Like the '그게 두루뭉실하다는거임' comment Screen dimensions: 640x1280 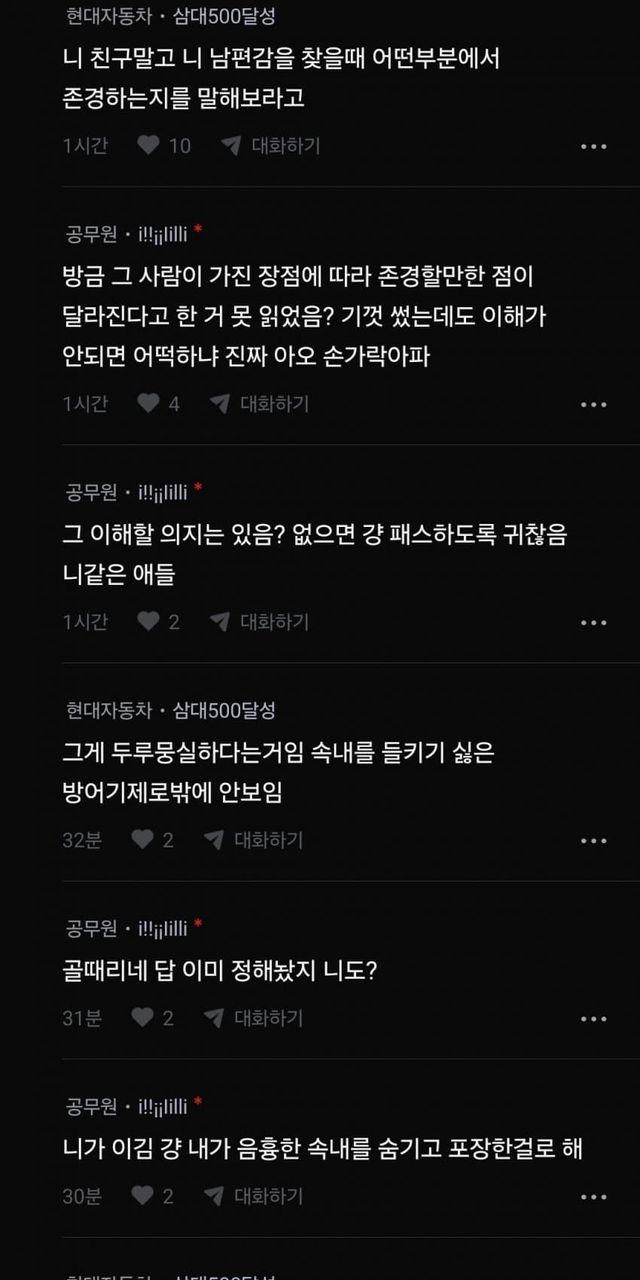click(x=143, y=839)
